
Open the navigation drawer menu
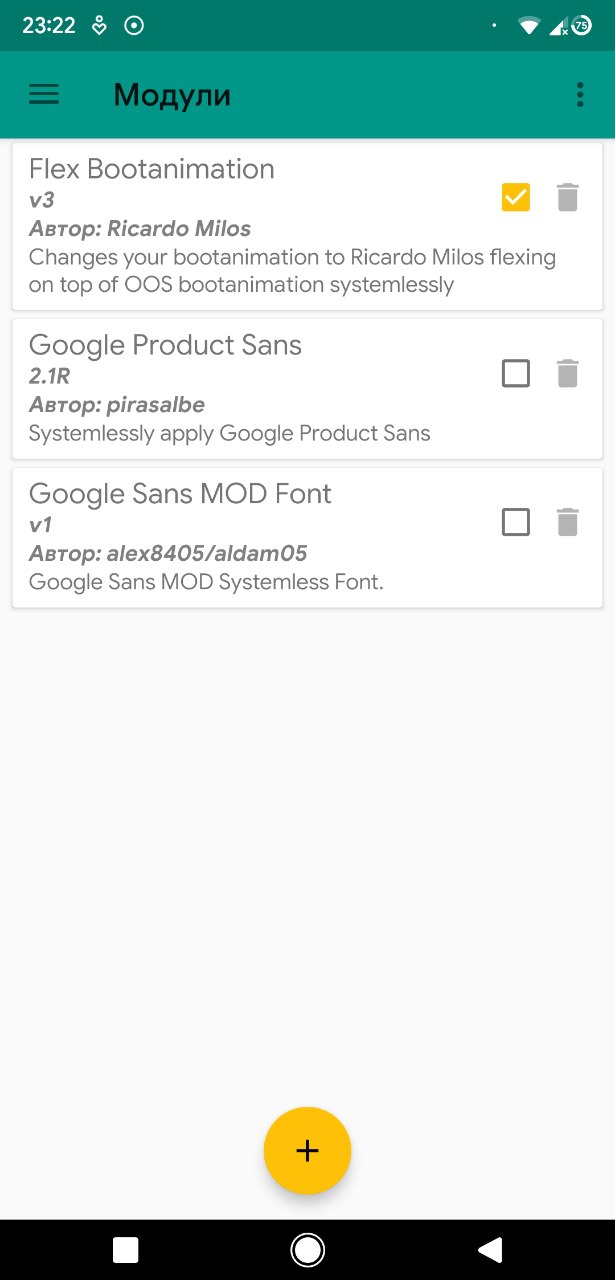44,95
